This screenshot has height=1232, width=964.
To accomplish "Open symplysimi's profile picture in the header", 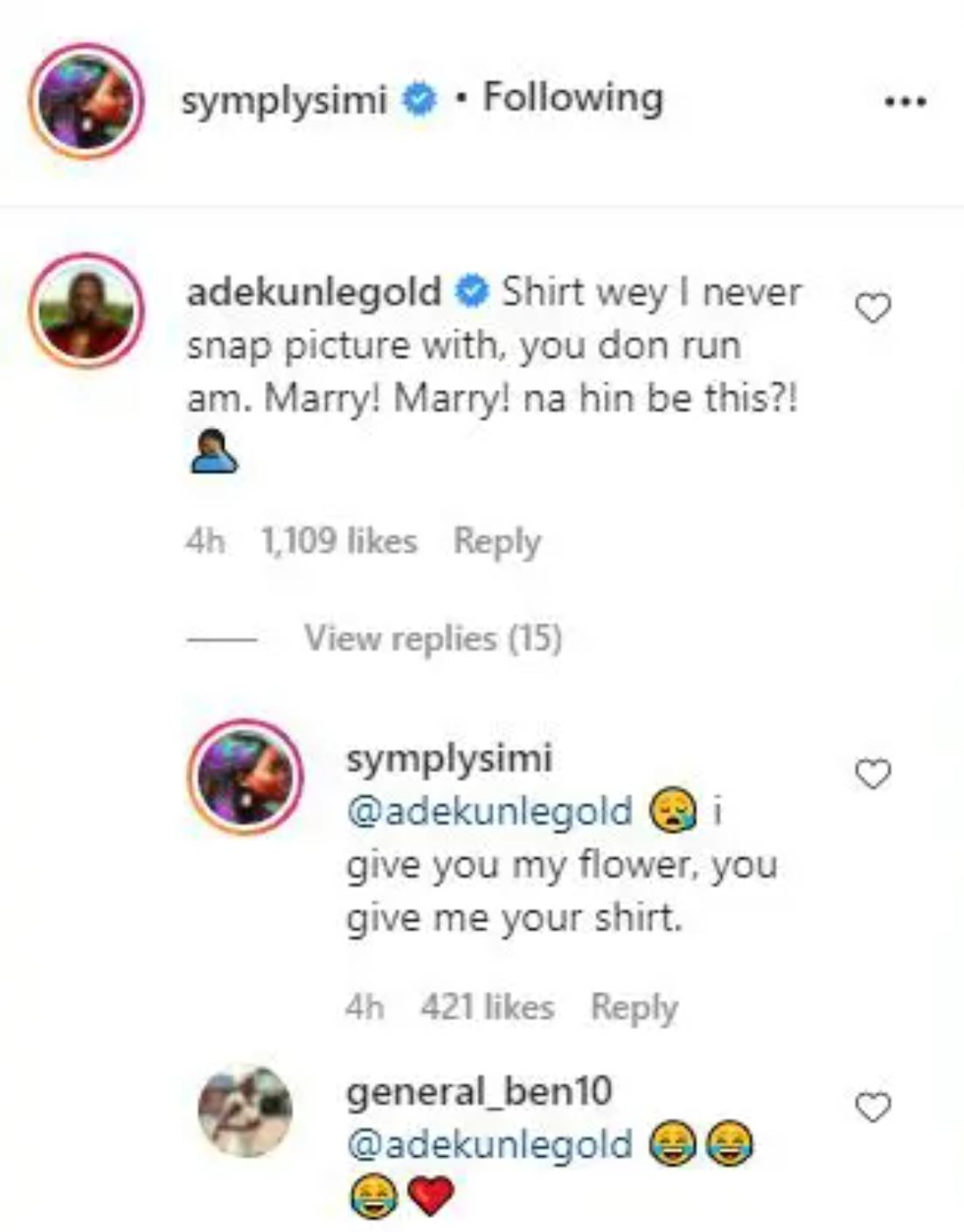I will pyautogui.click(x=85, y=100).
